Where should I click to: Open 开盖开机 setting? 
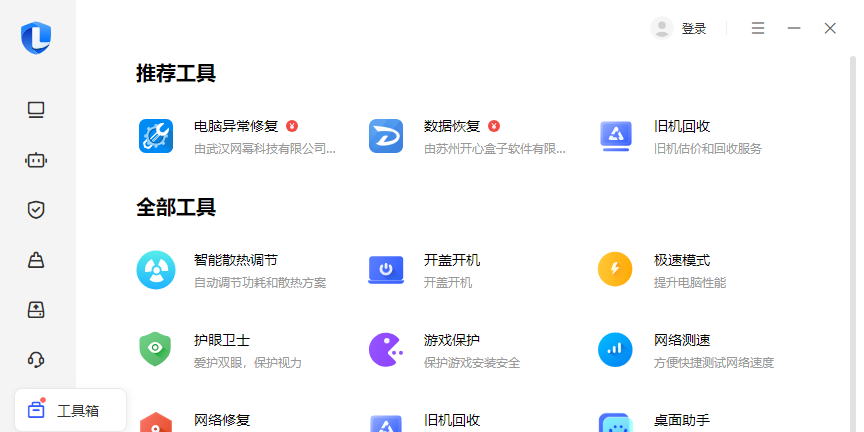click(x=452, y=260)
